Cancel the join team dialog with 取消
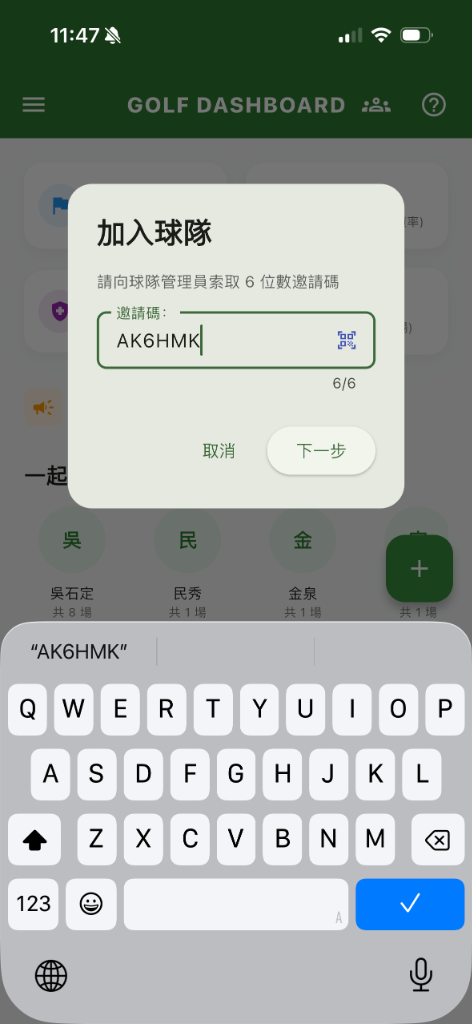 pyautogui.click(x=219, y=451)
